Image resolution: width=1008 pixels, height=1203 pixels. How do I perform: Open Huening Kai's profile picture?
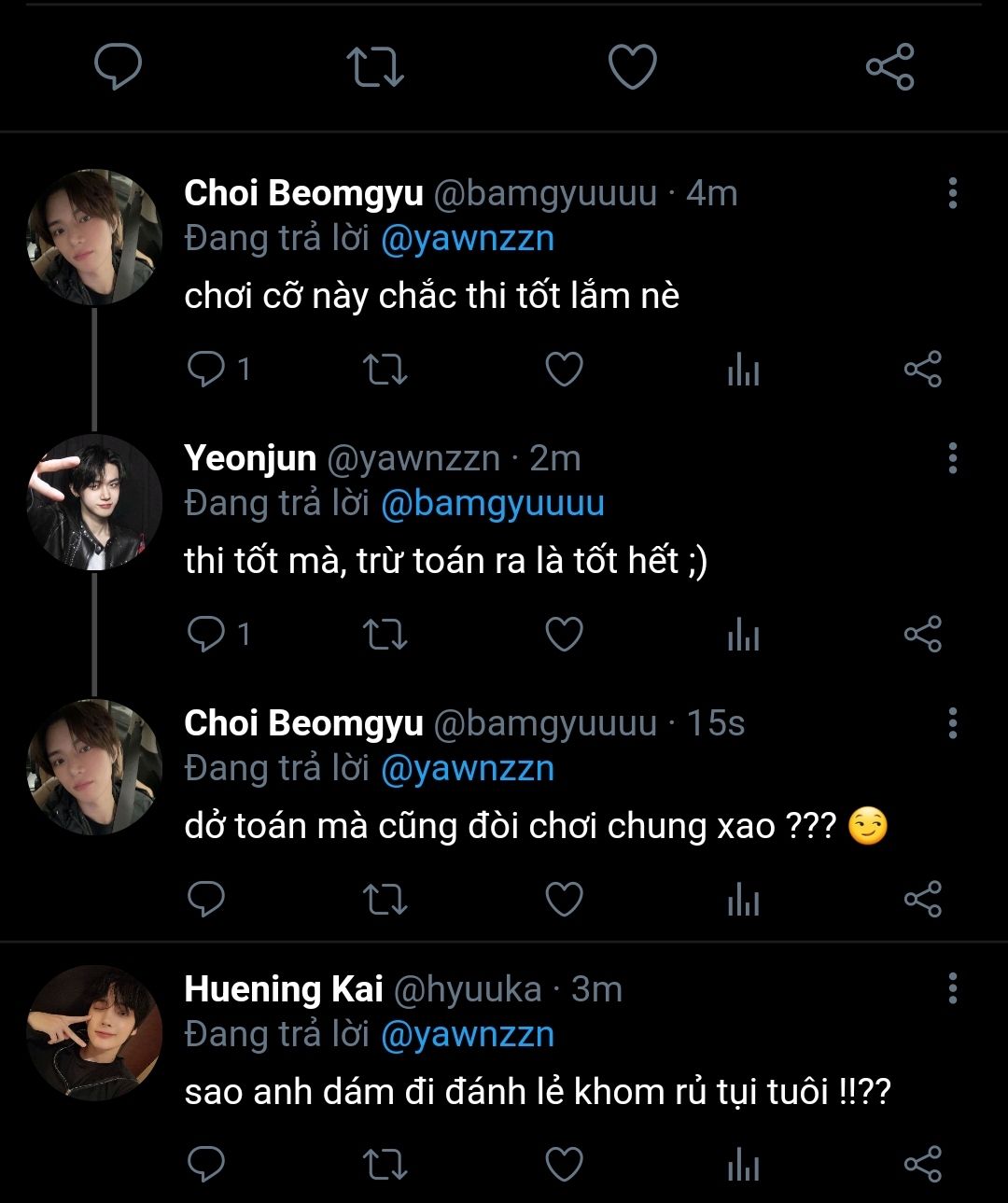coord(94,1032)
